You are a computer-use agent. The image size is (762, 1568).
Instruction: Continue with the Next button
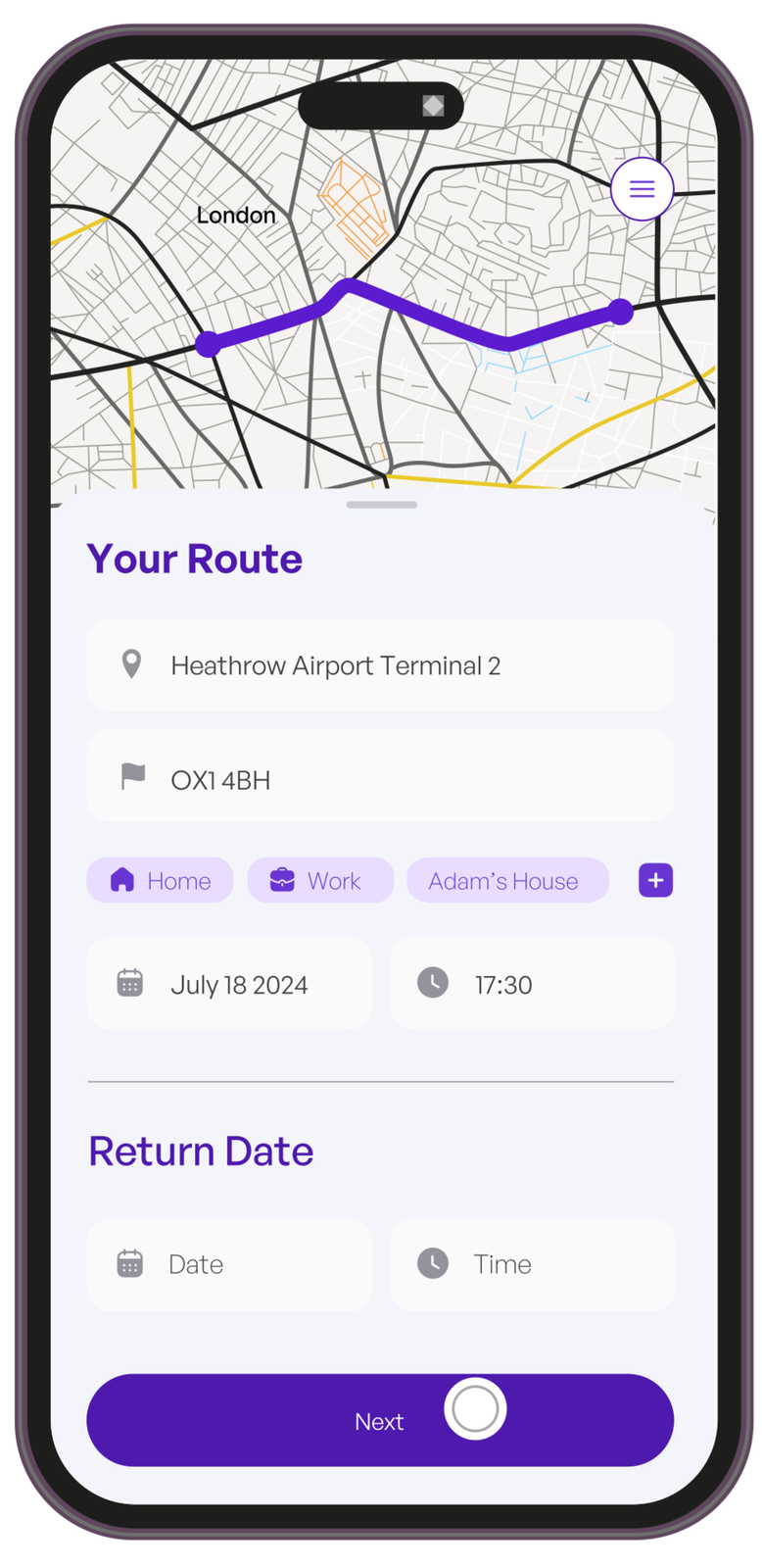(380, 1420)
